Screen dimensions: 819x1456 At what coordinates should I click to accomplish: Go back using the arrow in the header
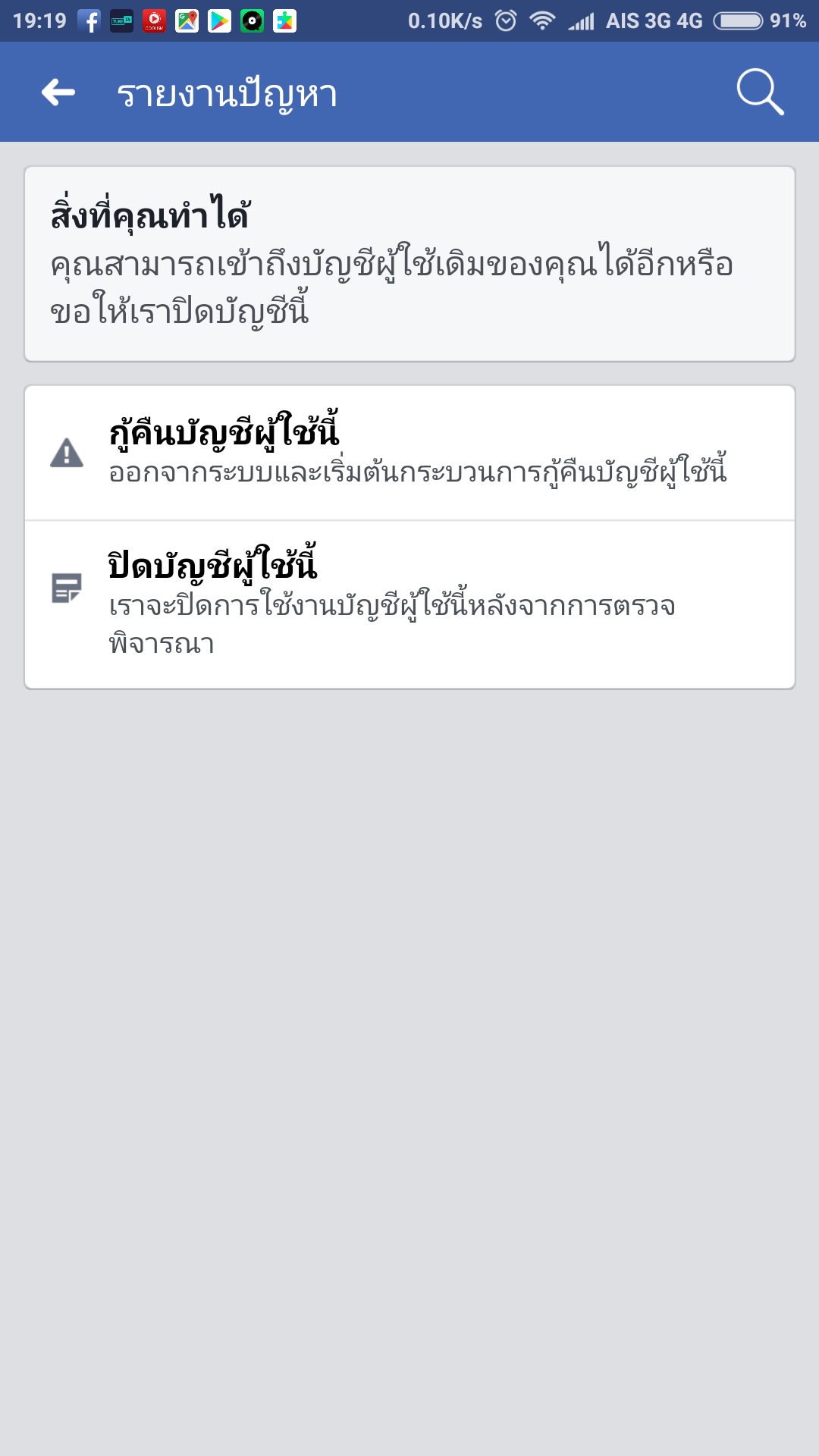58,93
